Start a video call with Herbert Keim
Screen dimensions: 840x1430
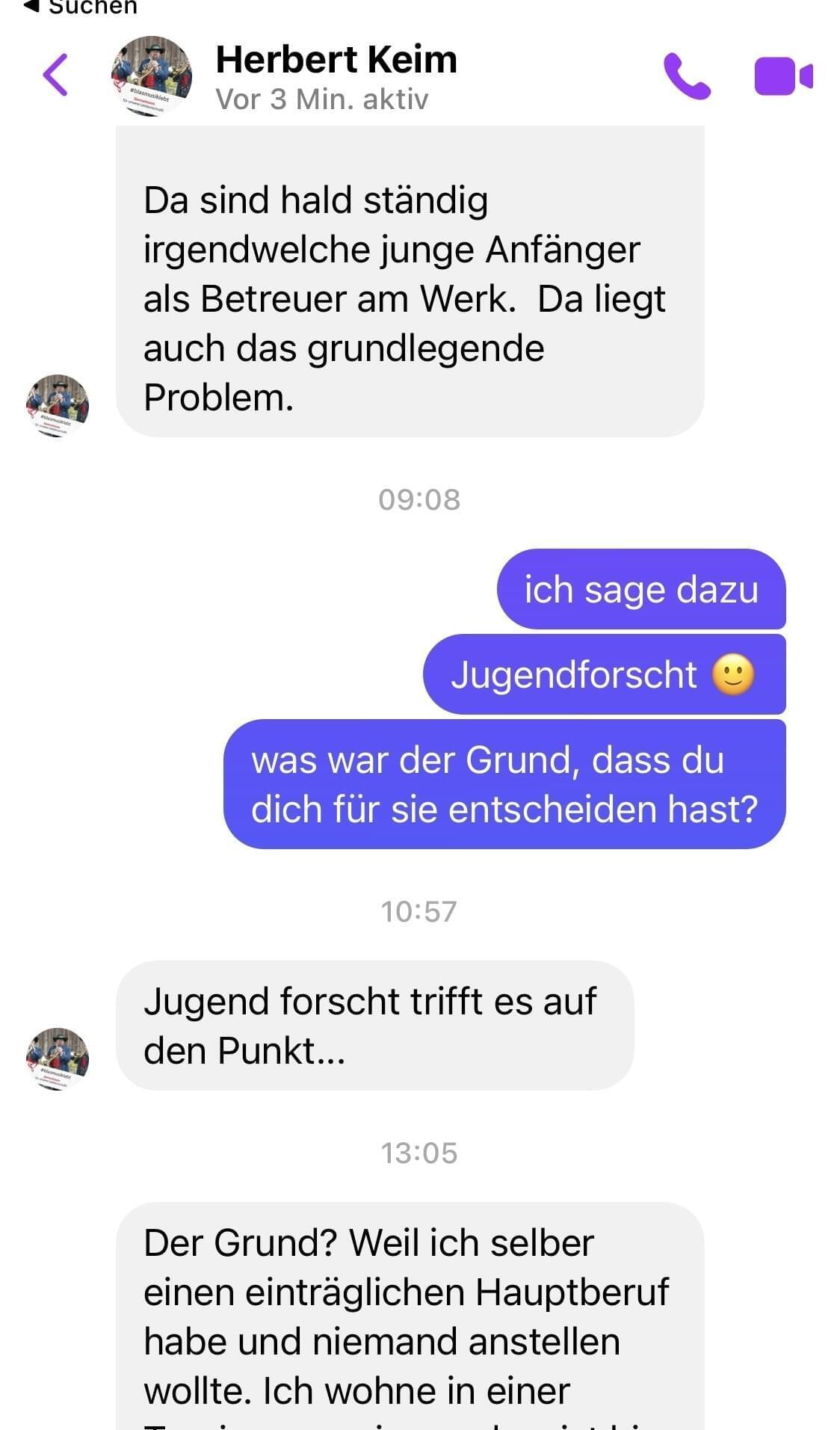782,76
